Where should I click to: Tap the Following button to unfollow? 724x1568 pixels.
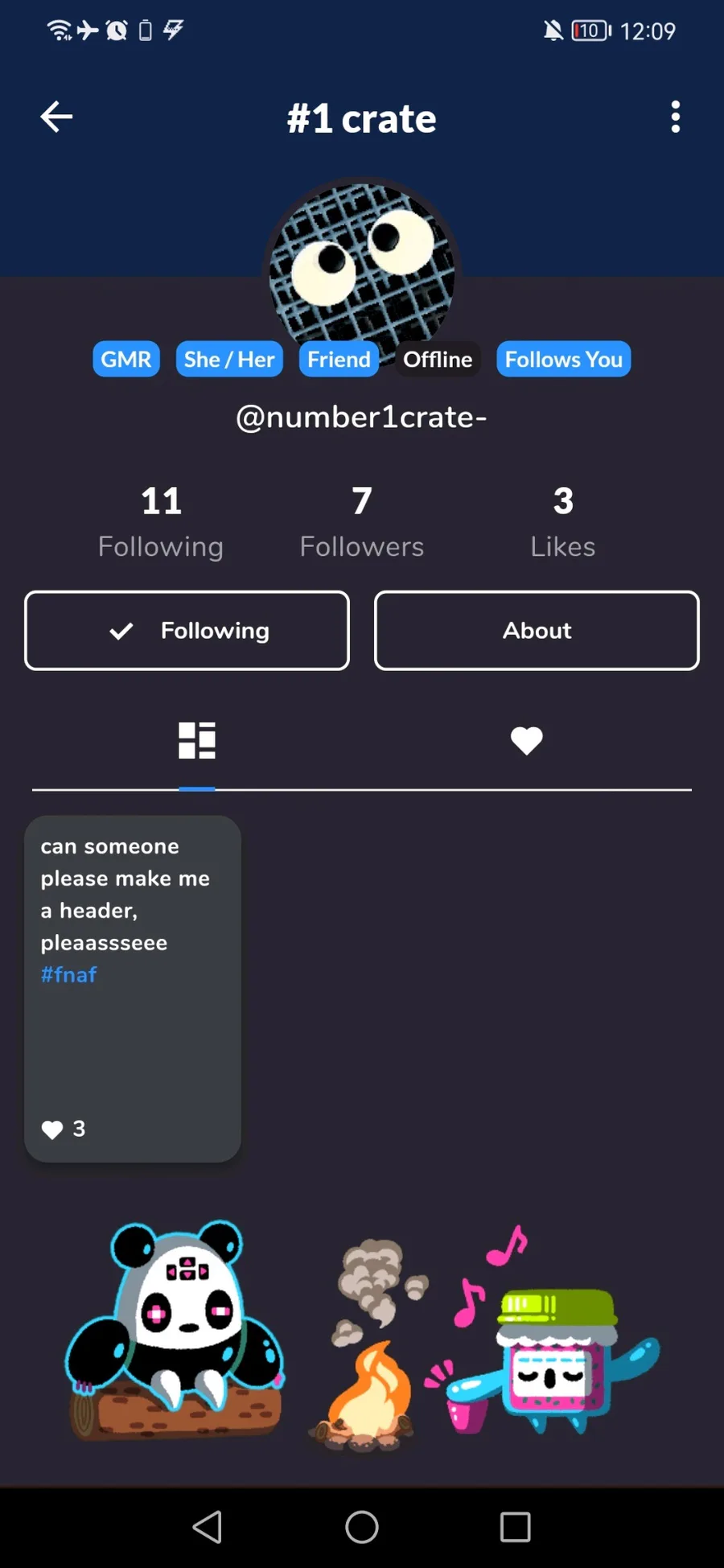click(x=187, y=631)
